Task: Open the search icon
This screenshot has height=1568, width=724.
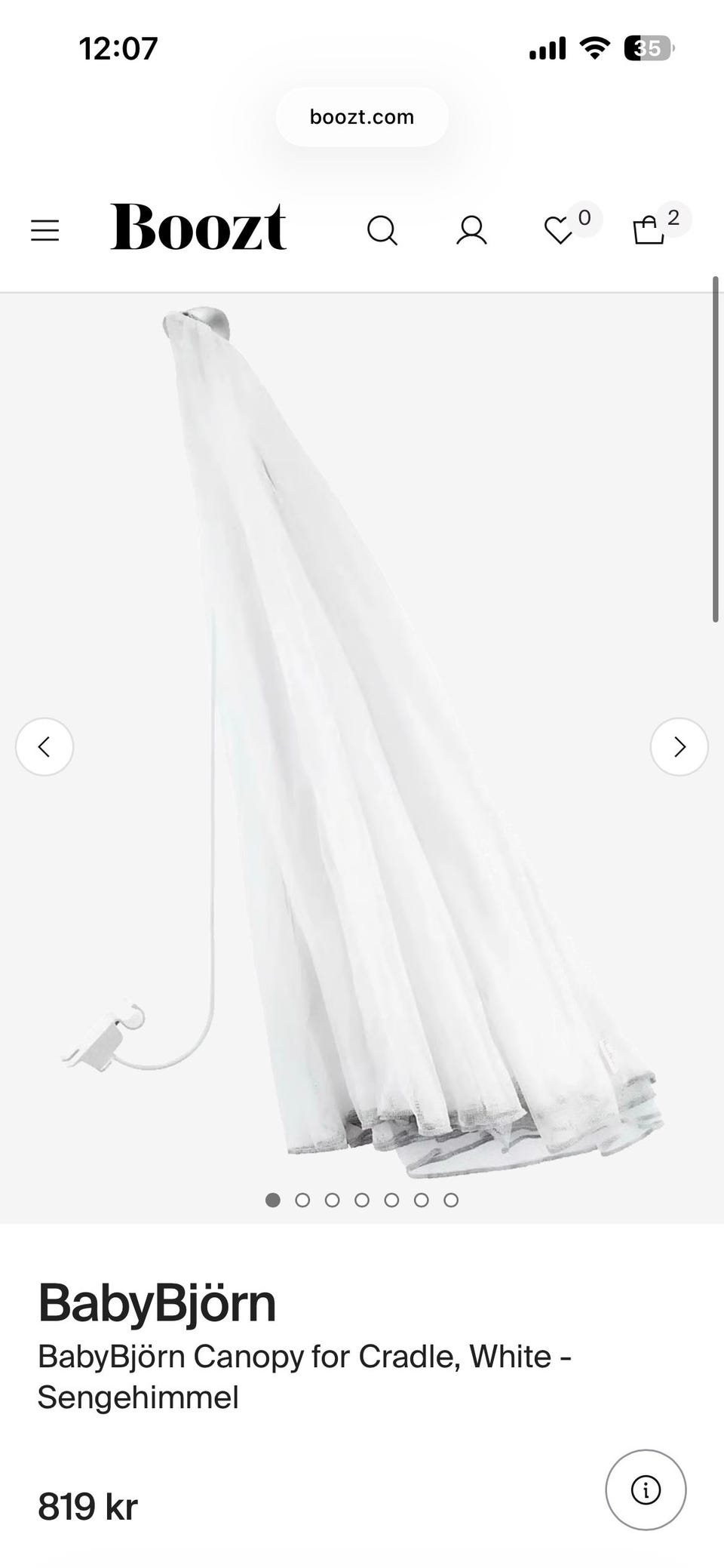Action: (382, 230)
